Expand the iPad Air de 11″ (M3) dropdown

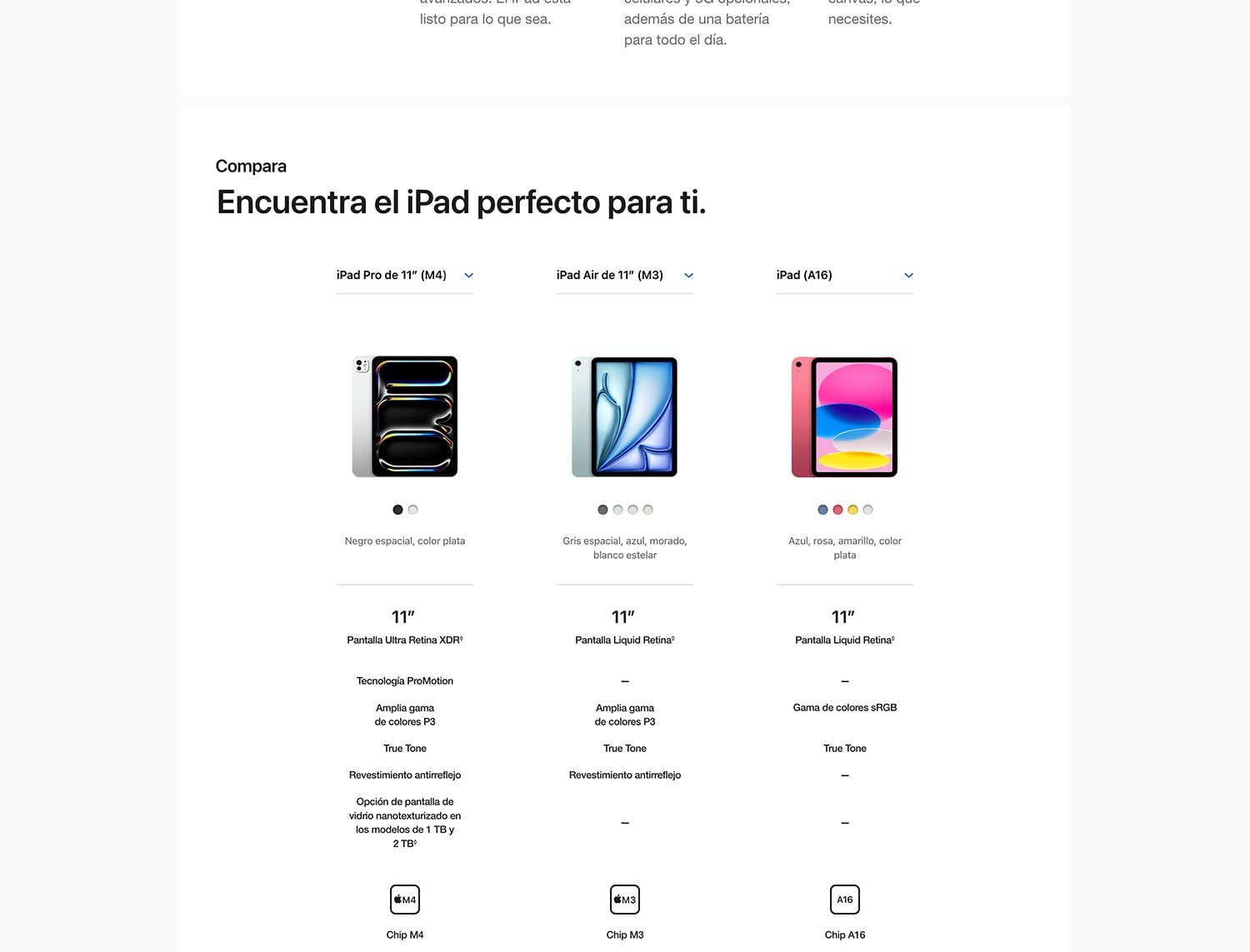(x=624, y=275)
